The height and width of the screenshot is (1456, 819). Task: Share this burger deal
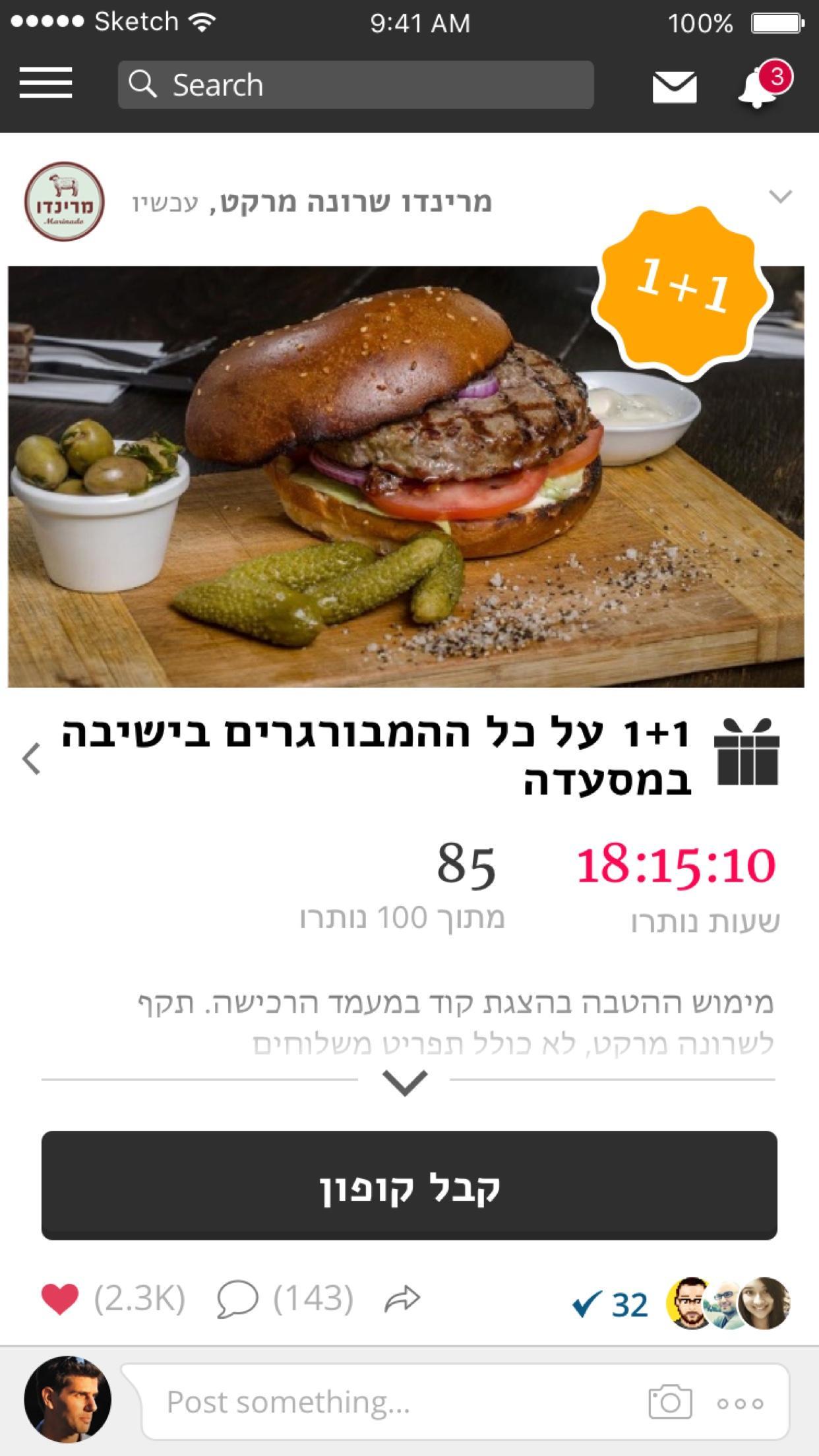402,1299
